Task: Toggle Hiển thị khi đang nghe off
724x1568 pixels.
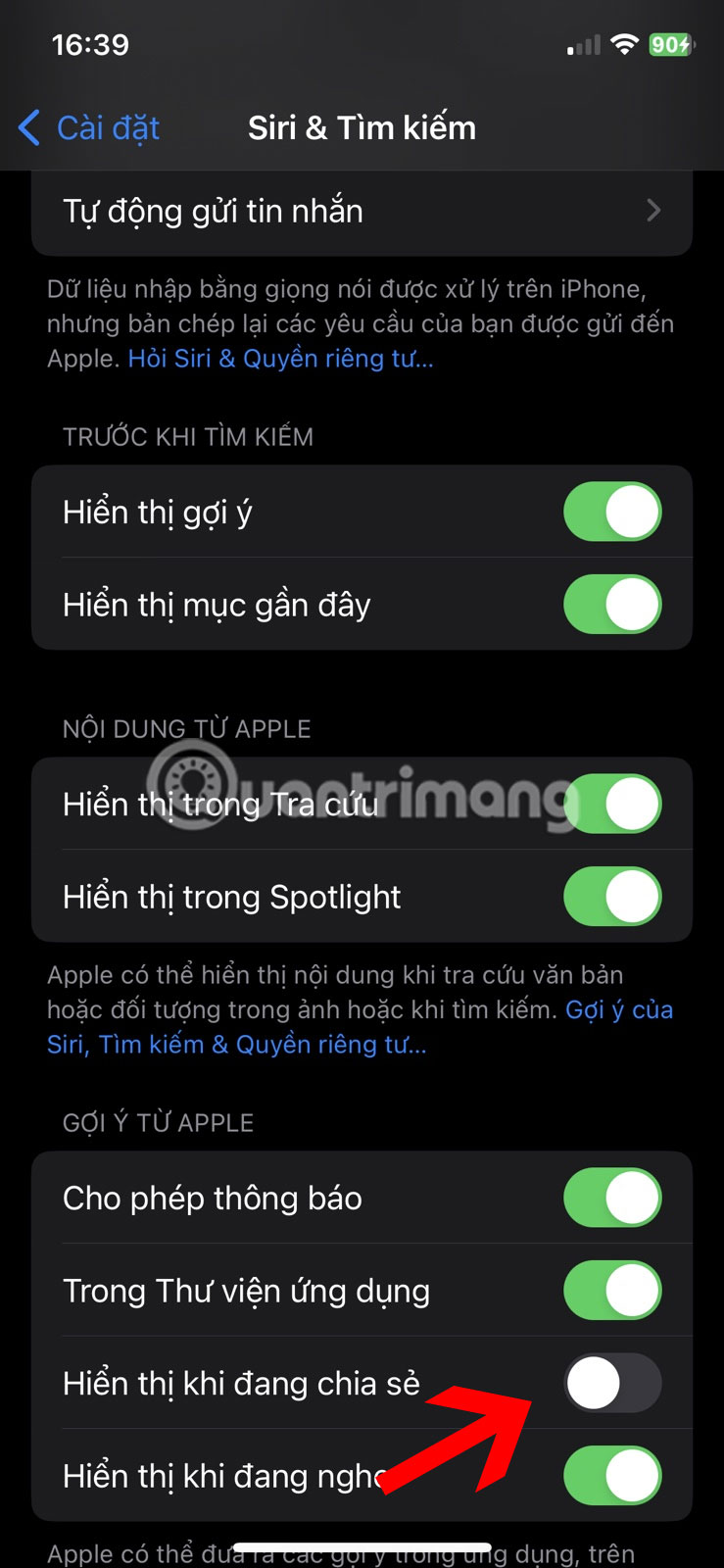Action: coord(612,1476)
